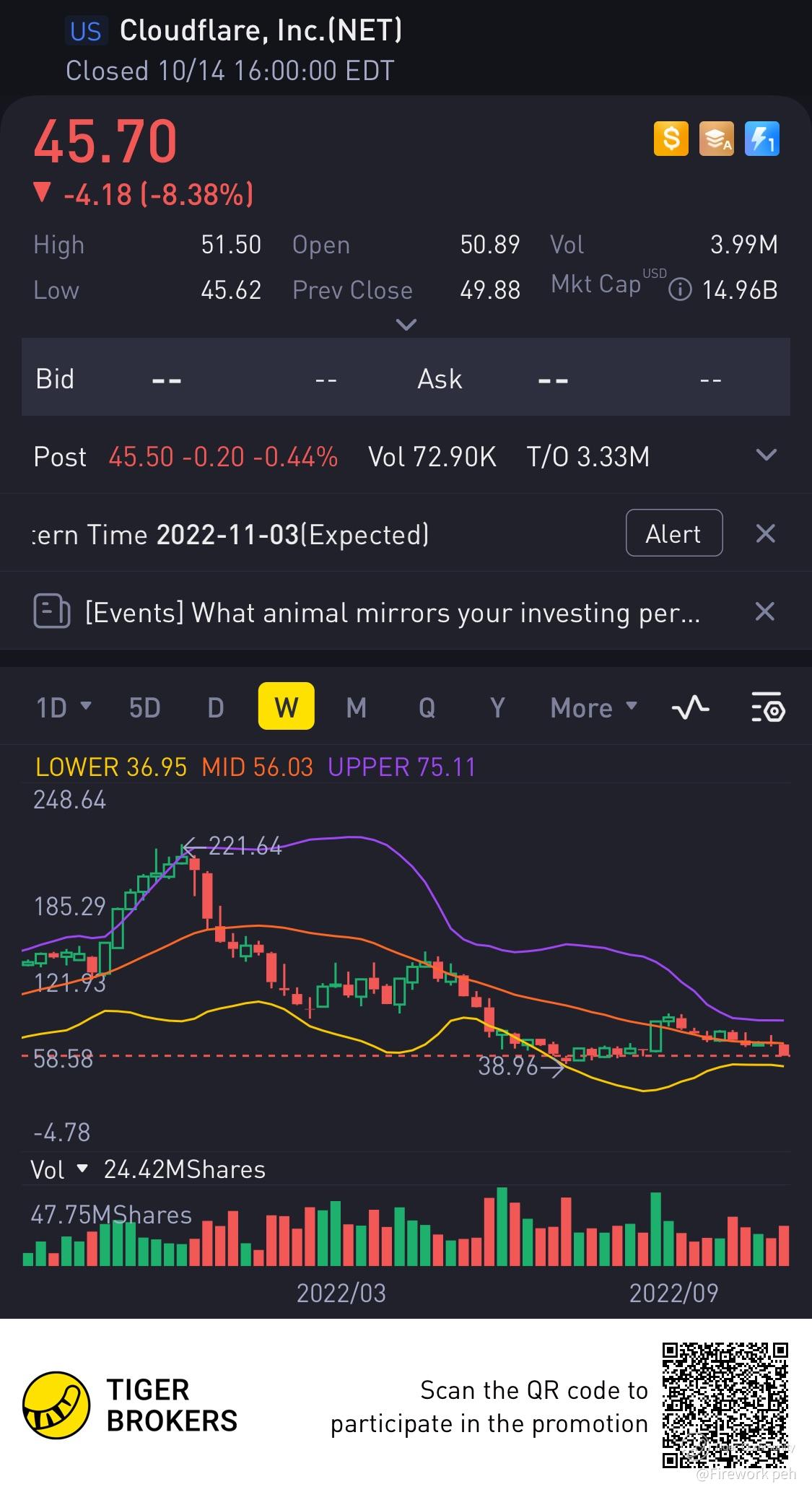Switch to the Y yearly chart

(x=497, y=707)
